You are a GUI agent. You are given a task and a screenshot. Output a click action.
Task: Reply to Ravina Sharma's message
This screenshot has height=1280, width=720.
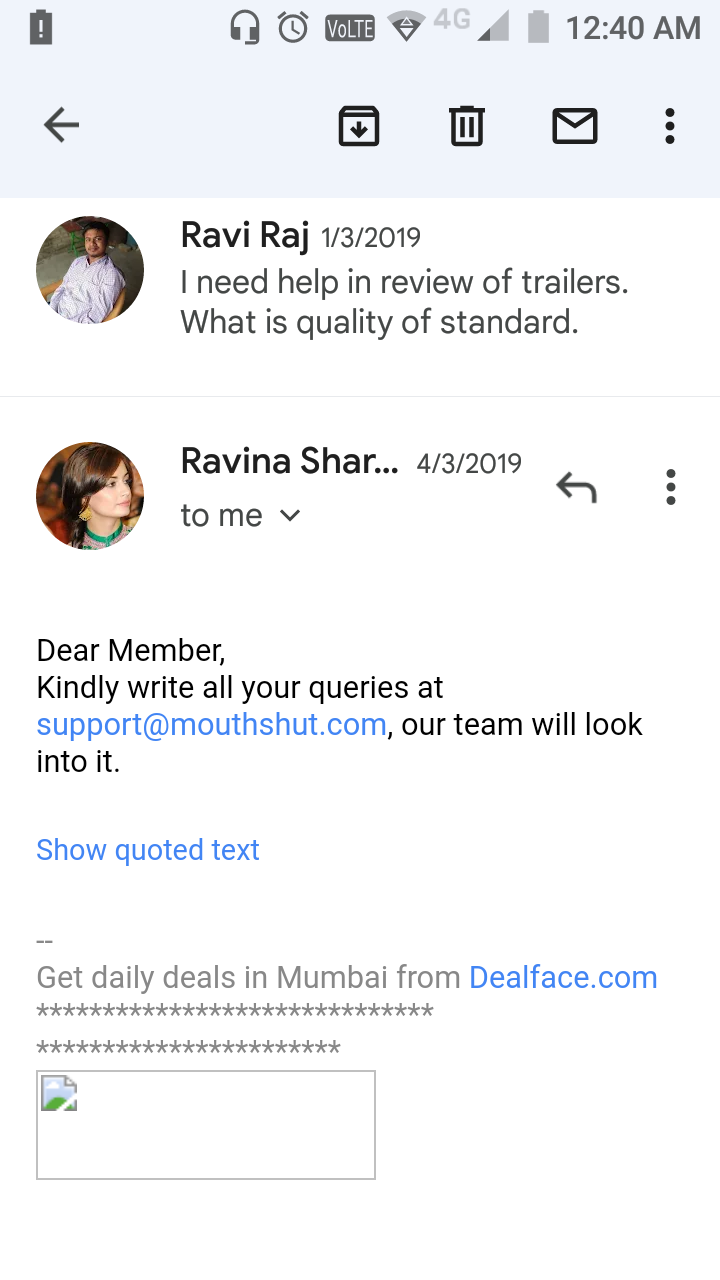click(x=576, y=488)
